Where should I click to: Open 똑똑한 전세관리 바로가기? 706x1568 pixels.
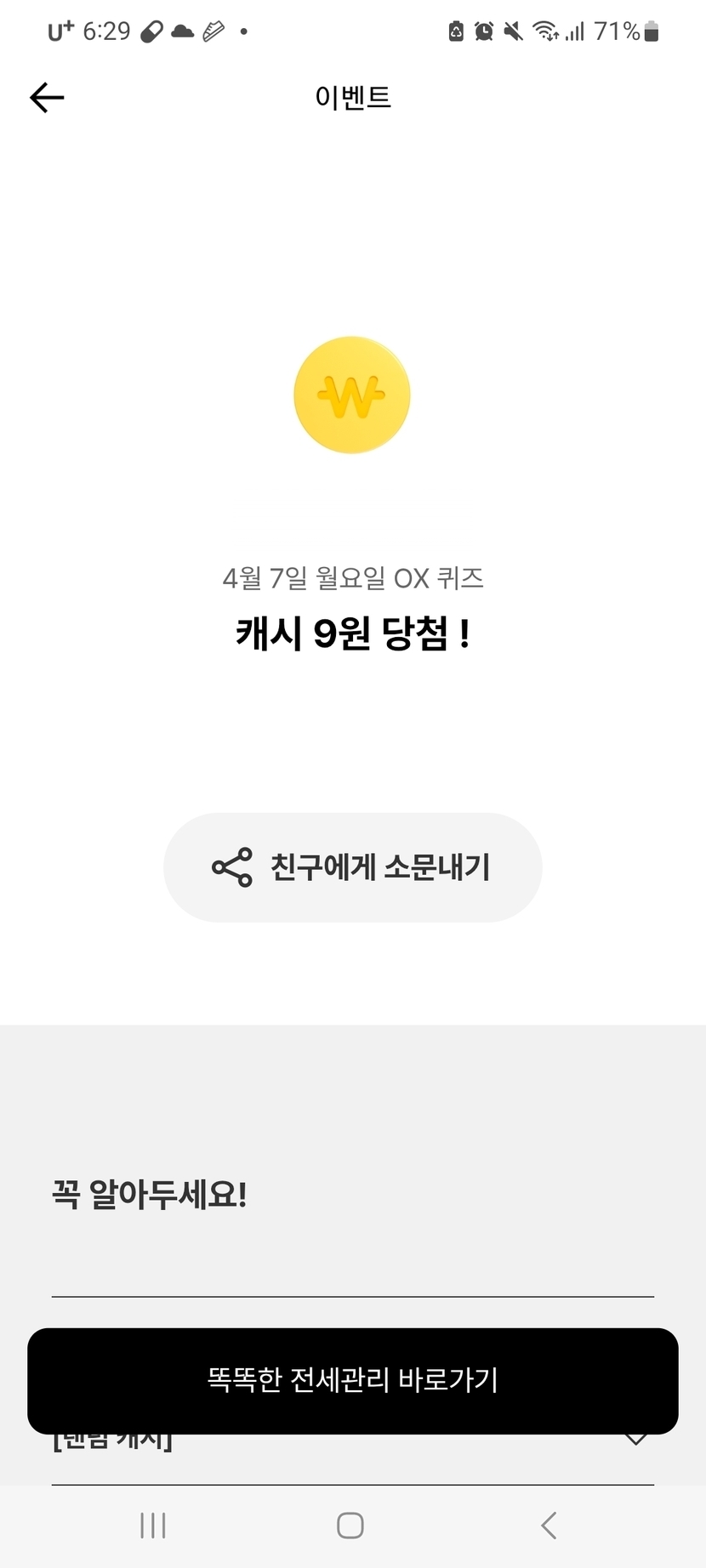coord(352,1380)
